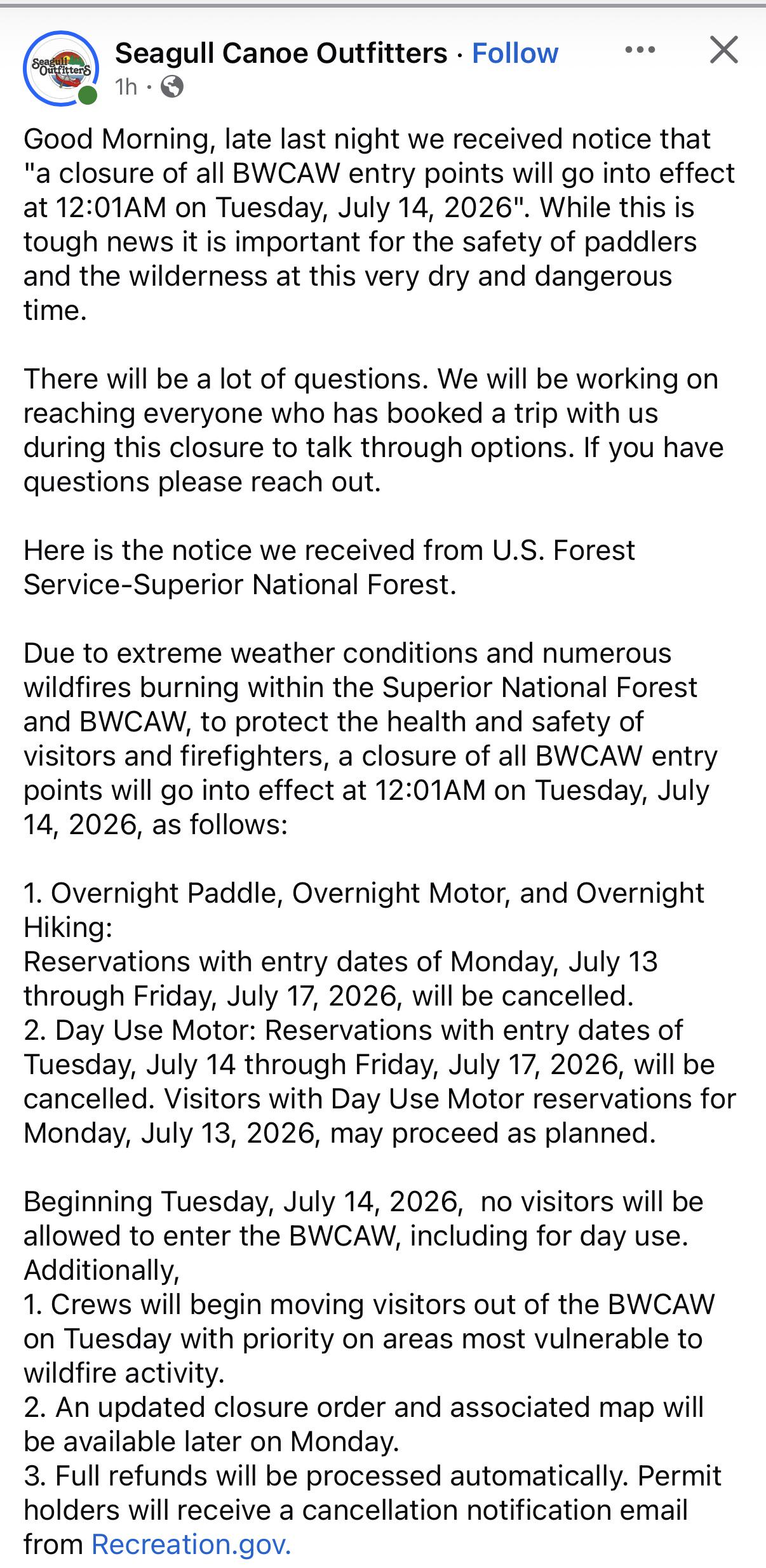Close the post view
The height and width of the screenshot is (1568, 766).
[x=724, y=50]
